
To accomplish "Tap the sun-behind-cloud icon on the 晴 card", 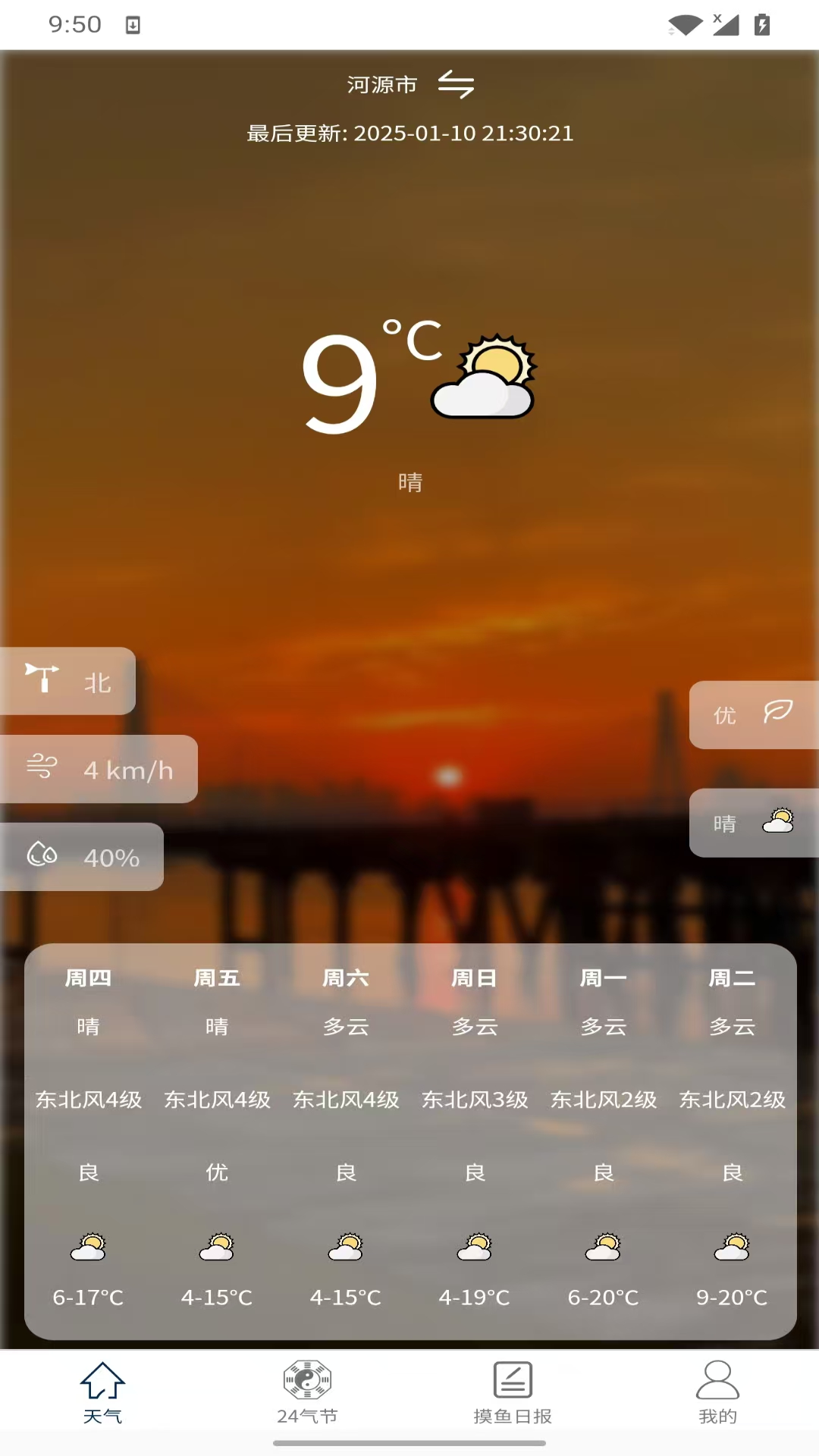I will pos(780,822).
